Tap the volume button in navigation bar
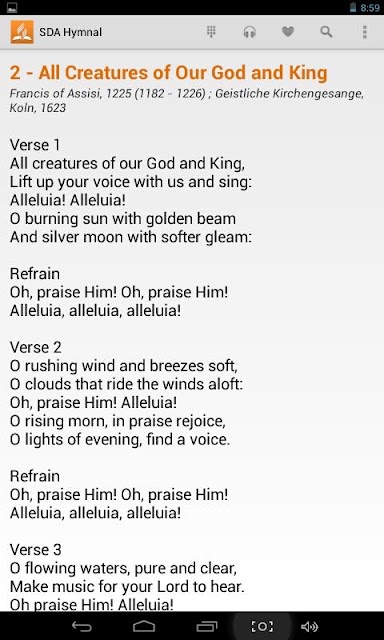Image resolution: width=384 pixels, height=640 pixels. point(309,627)
